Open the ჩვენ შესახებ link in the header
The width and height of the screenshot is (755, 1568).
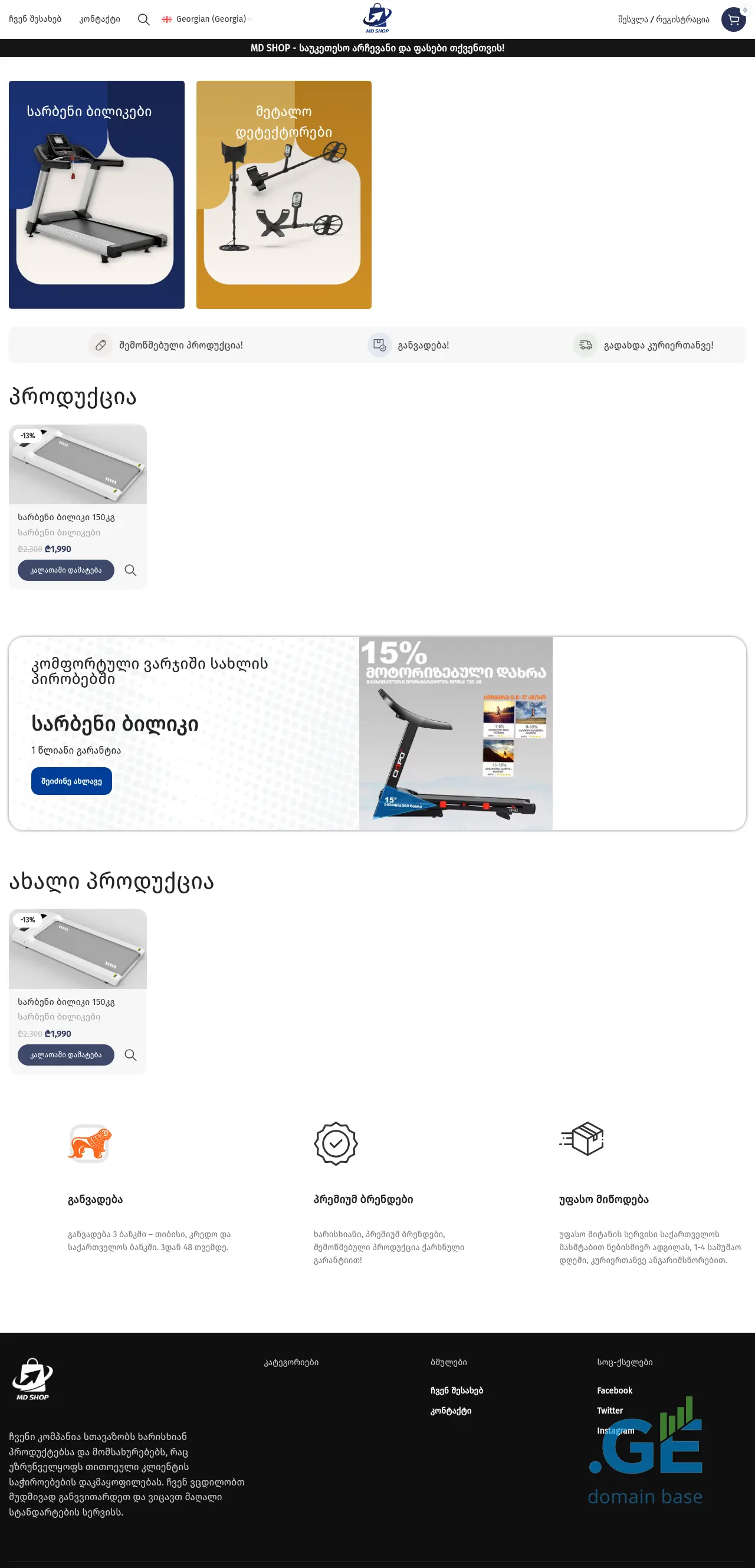click(35, 19)
